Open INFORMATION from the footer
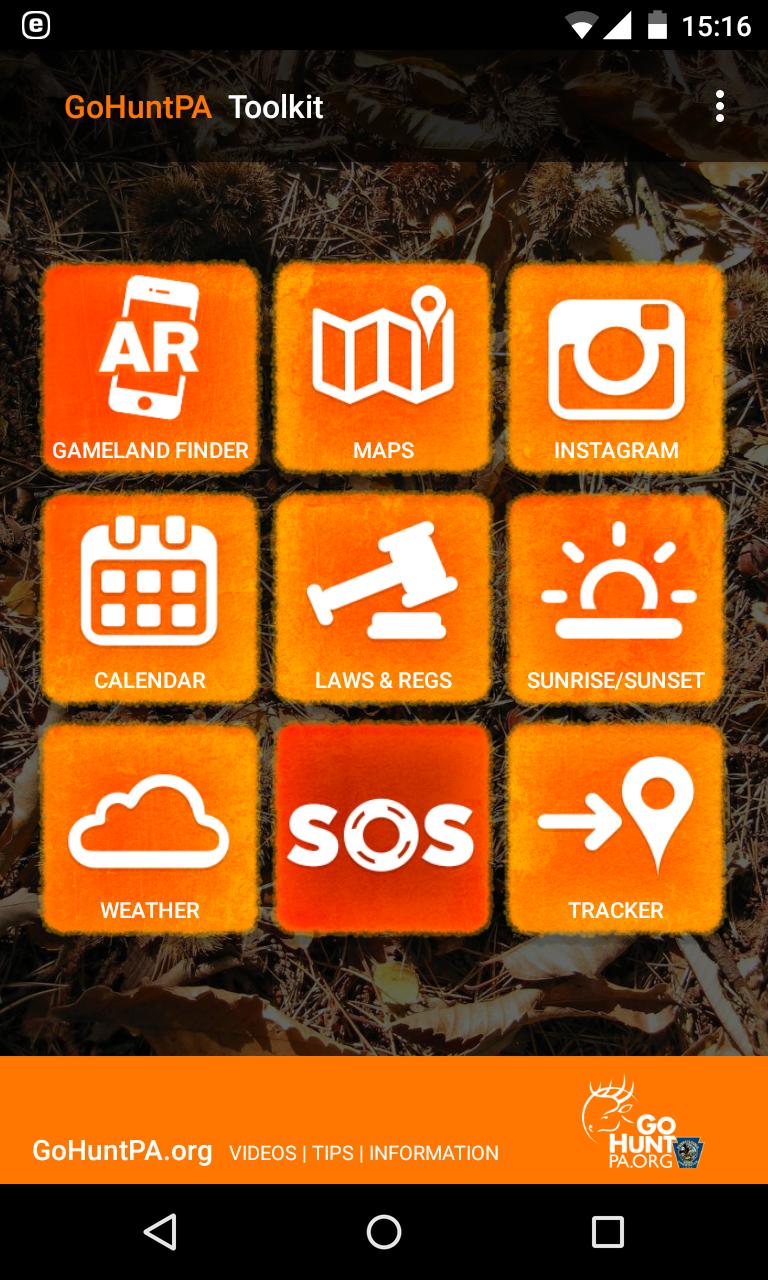The width and height of the screenshot is (768, 1280). pos(434,1153)
